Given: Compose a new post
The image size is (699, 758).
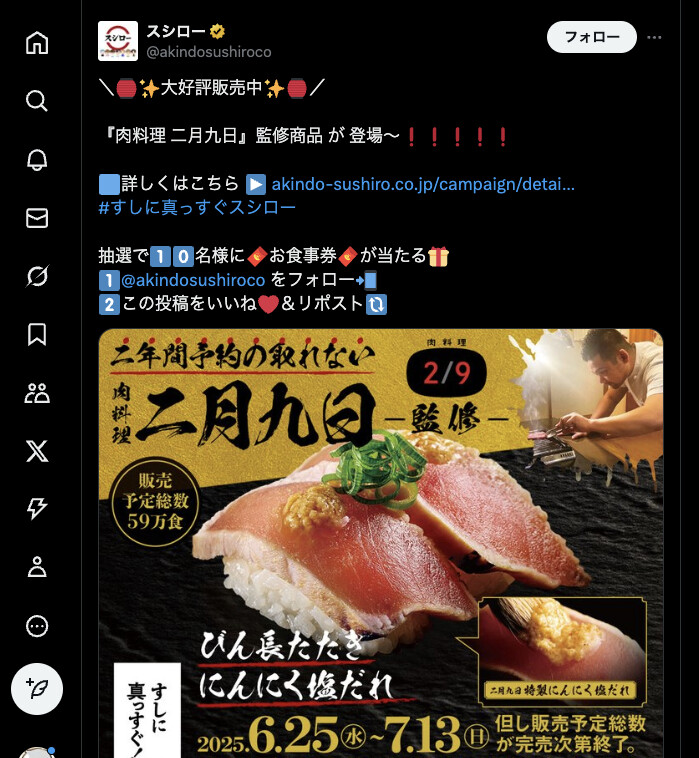Looking at the screenshot, I should pyautogui.click(x=37, y=688).
